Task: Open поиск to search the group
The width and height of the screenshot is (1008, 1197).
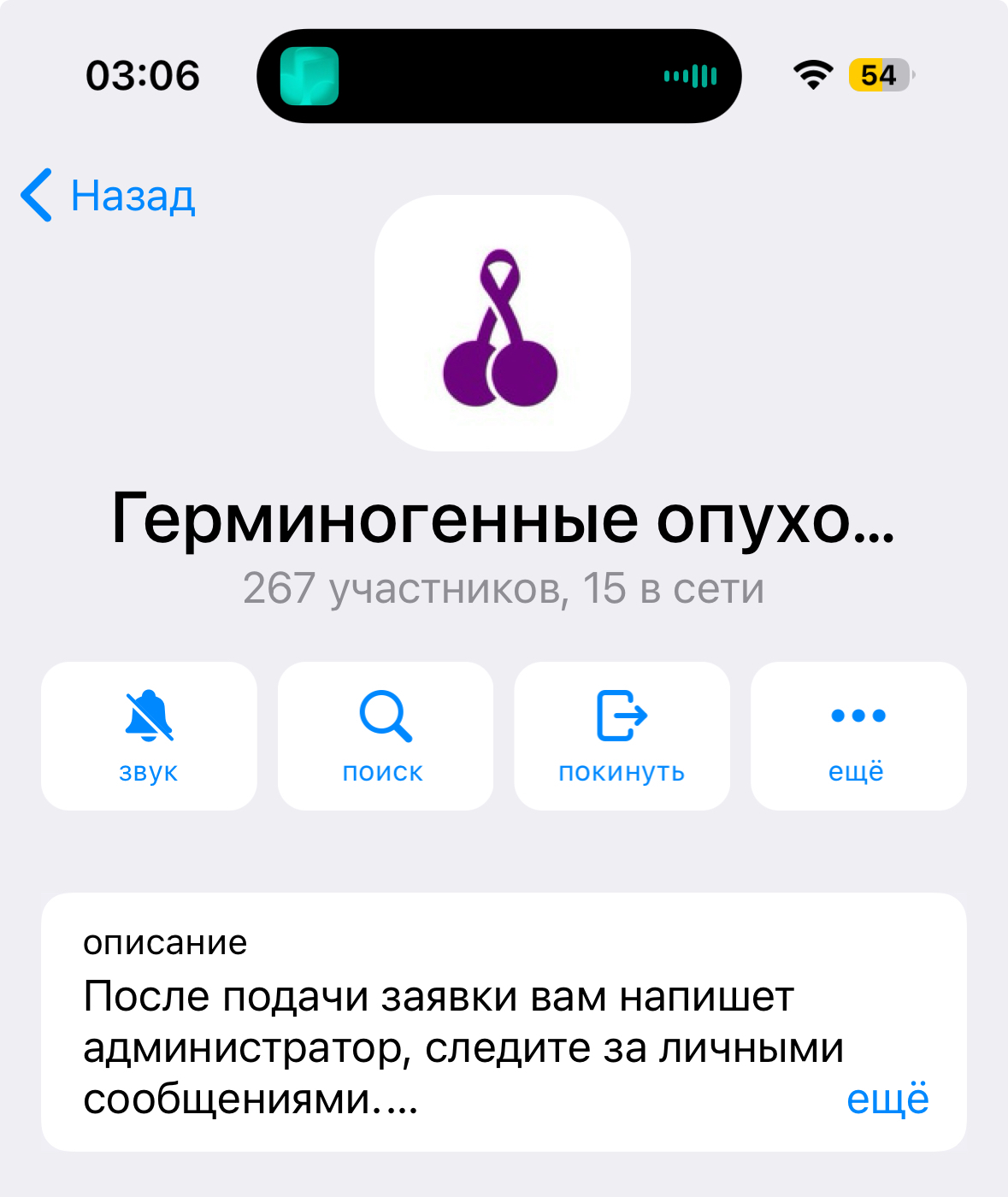Action: tap(385, 735)
